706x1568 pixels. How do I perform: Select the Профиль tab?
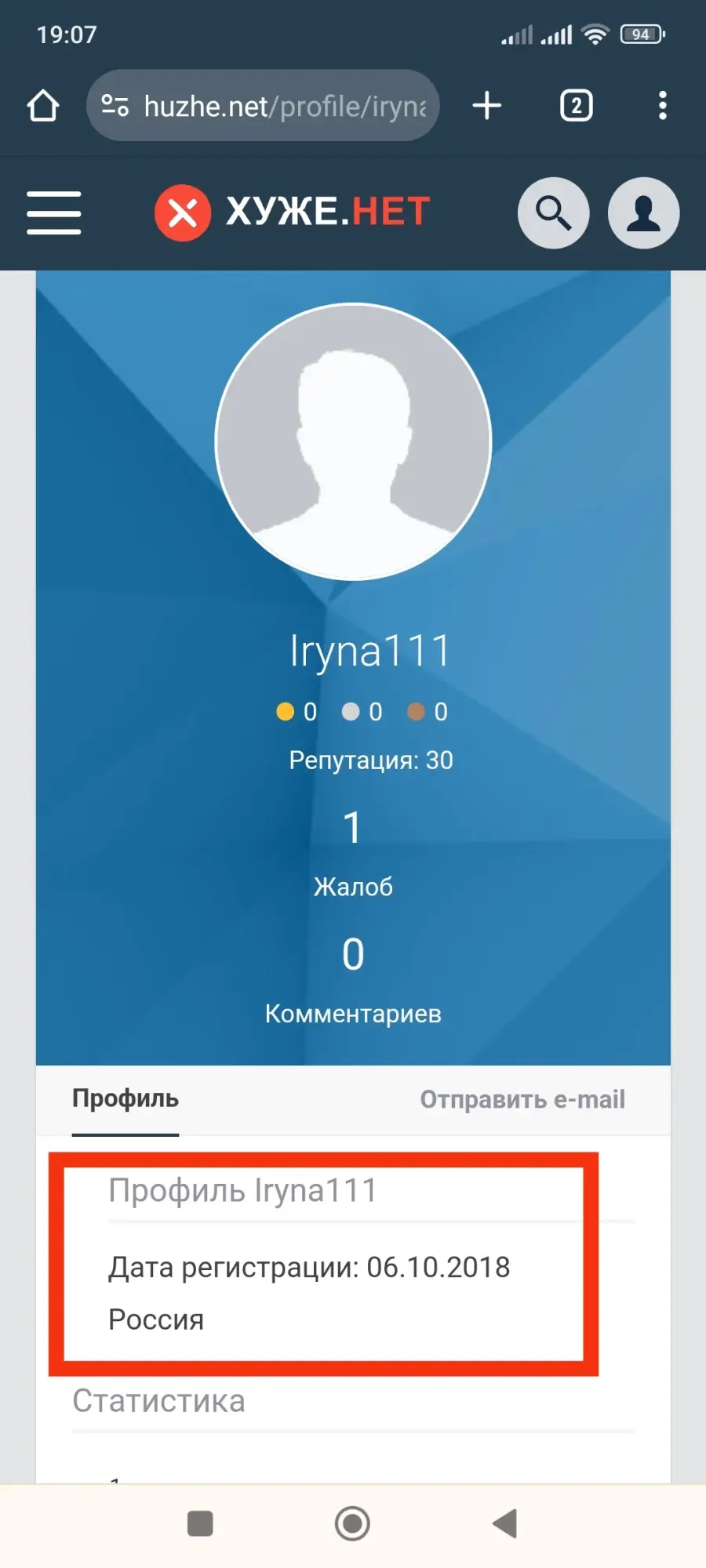point(126,1099)
